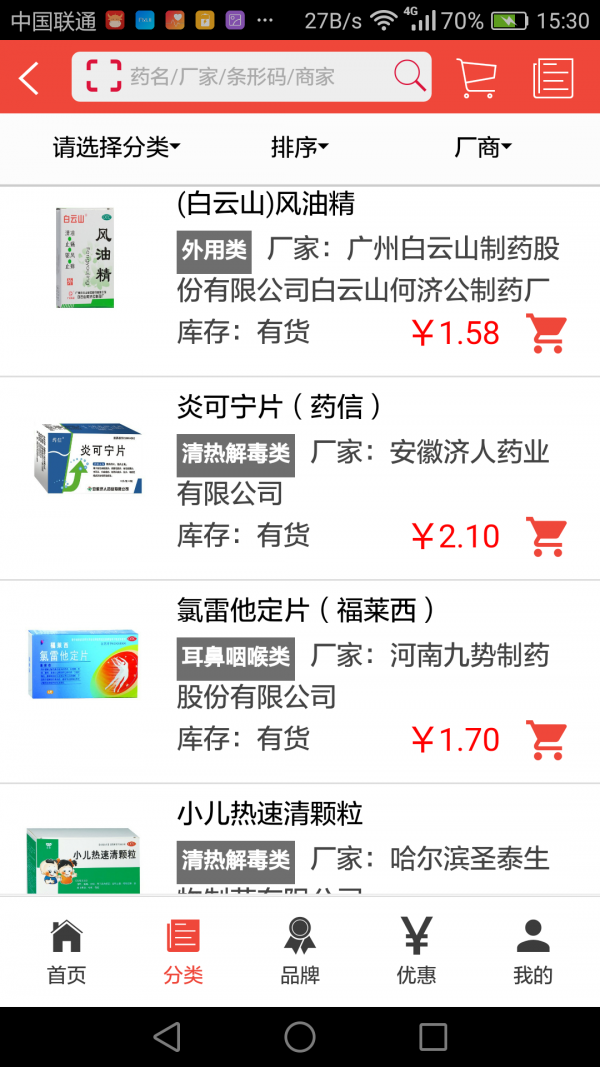Add 炎可宁片 to the cart
600x1067 pixels.
(546, 536)
